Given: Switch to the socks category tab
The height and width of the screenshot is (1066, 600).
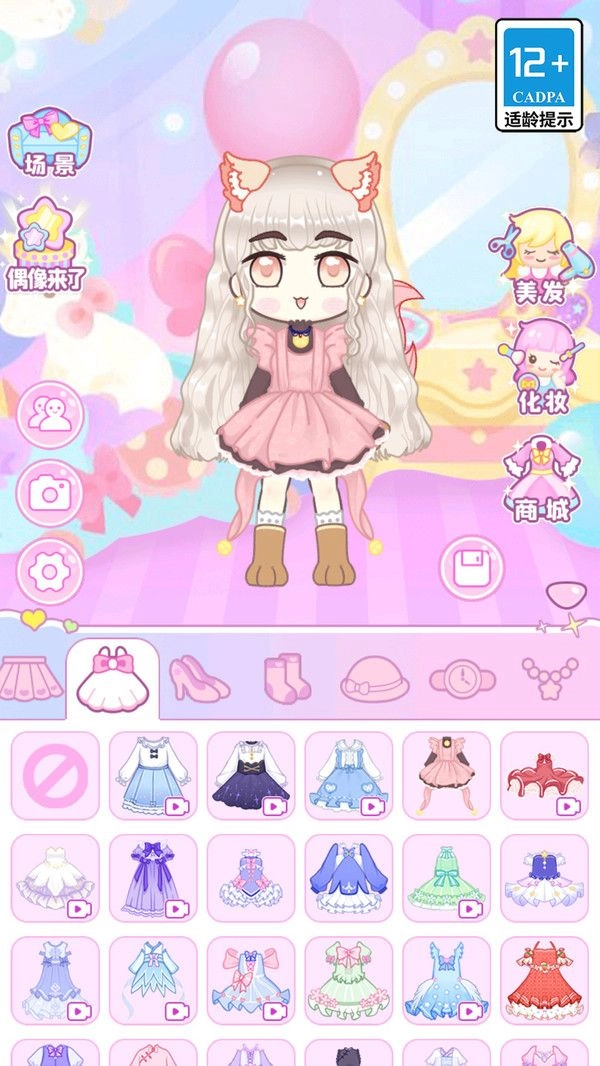Looking at the screenshot, I should [x=286, y=679].
